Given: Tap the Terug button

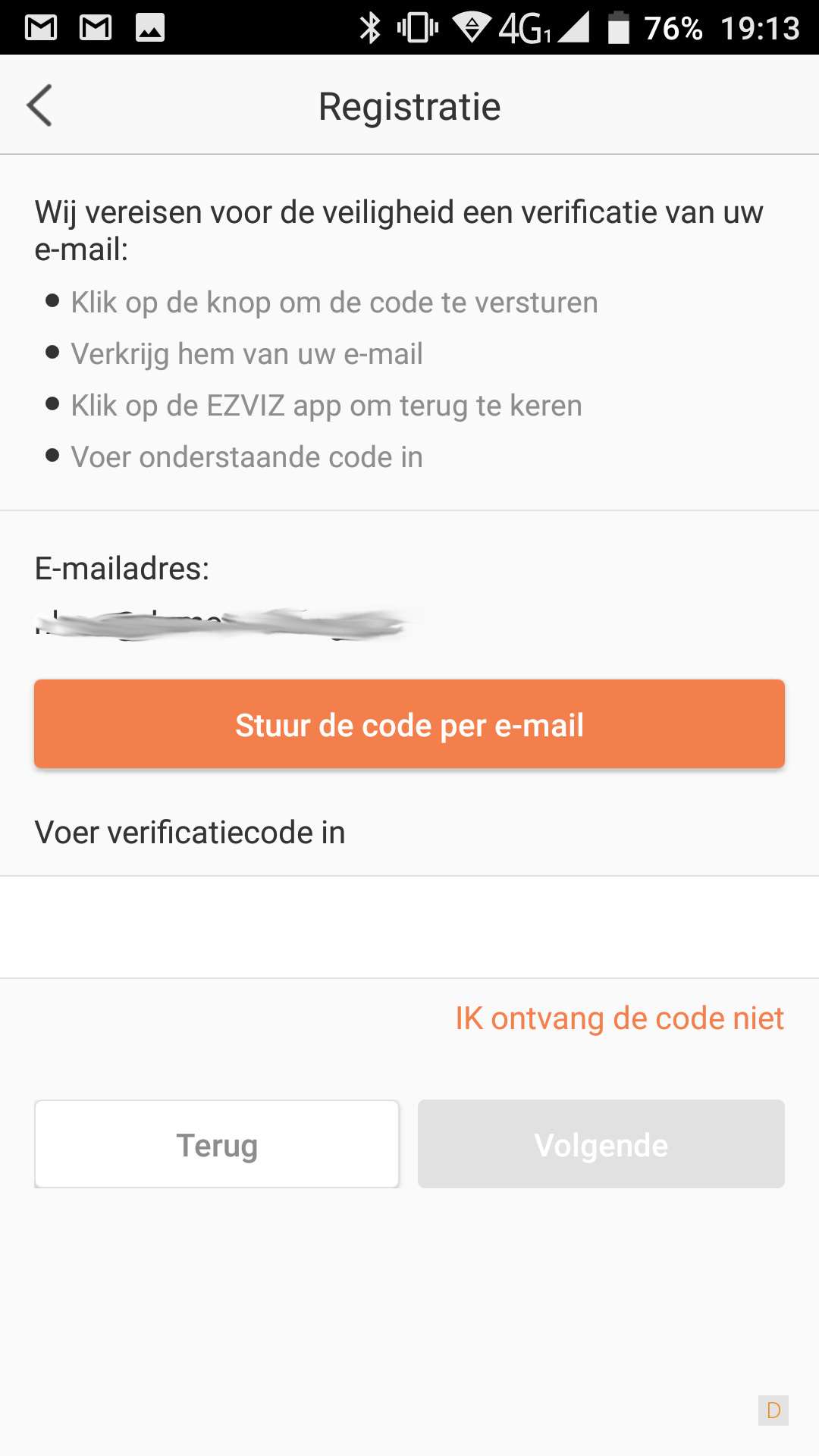Looking at the screenshot, I should point(217,1144).
